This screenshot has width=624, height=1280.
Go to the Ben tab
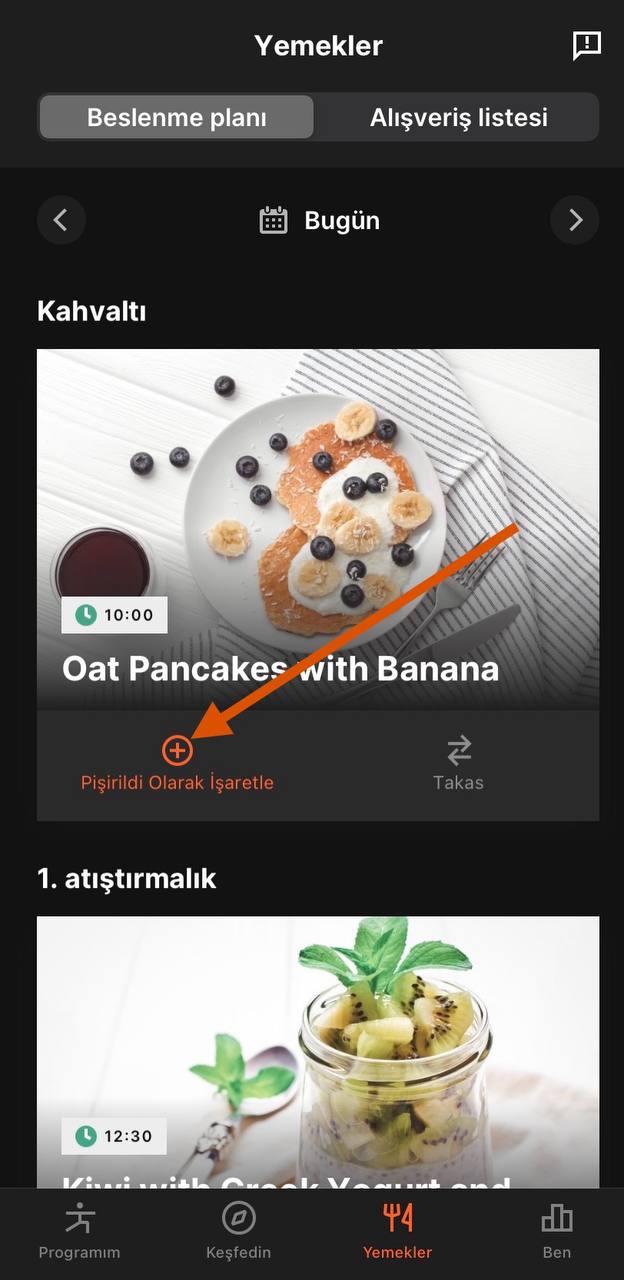click(x=557, y=1232)
